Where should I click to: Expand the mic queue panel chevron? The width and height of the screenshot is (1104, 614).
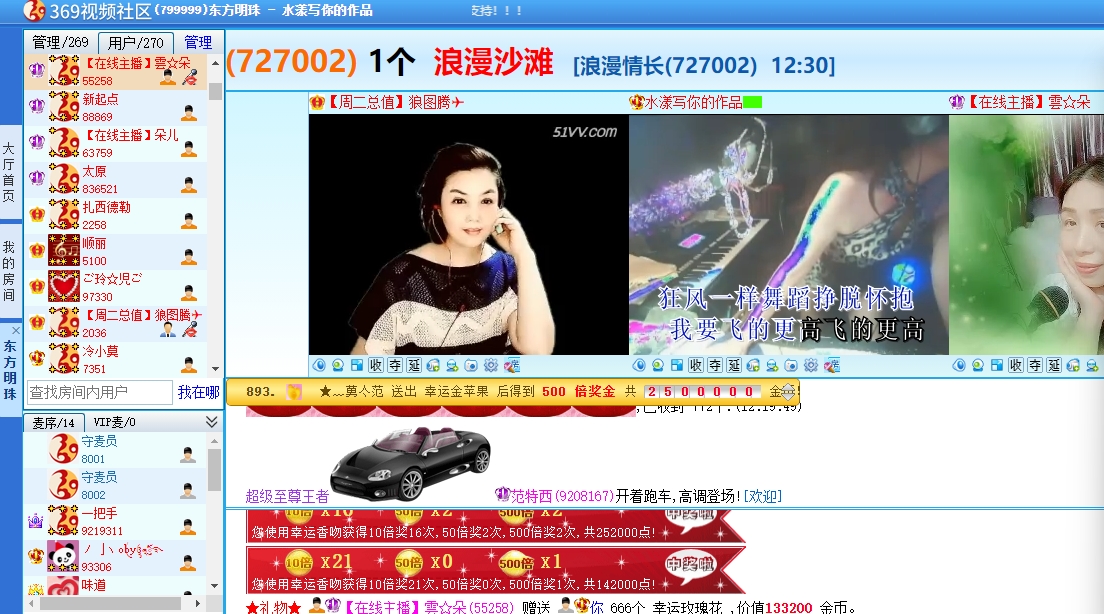coord(211,423)
